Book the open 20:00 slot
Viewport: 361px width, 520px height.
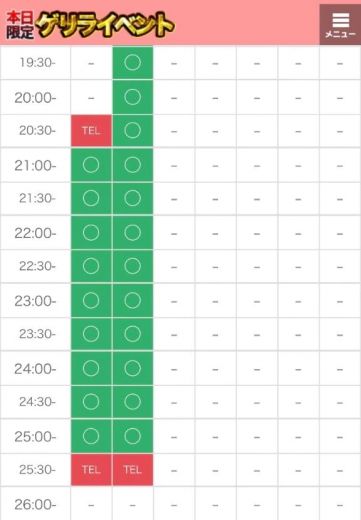[x=133, y=97]
